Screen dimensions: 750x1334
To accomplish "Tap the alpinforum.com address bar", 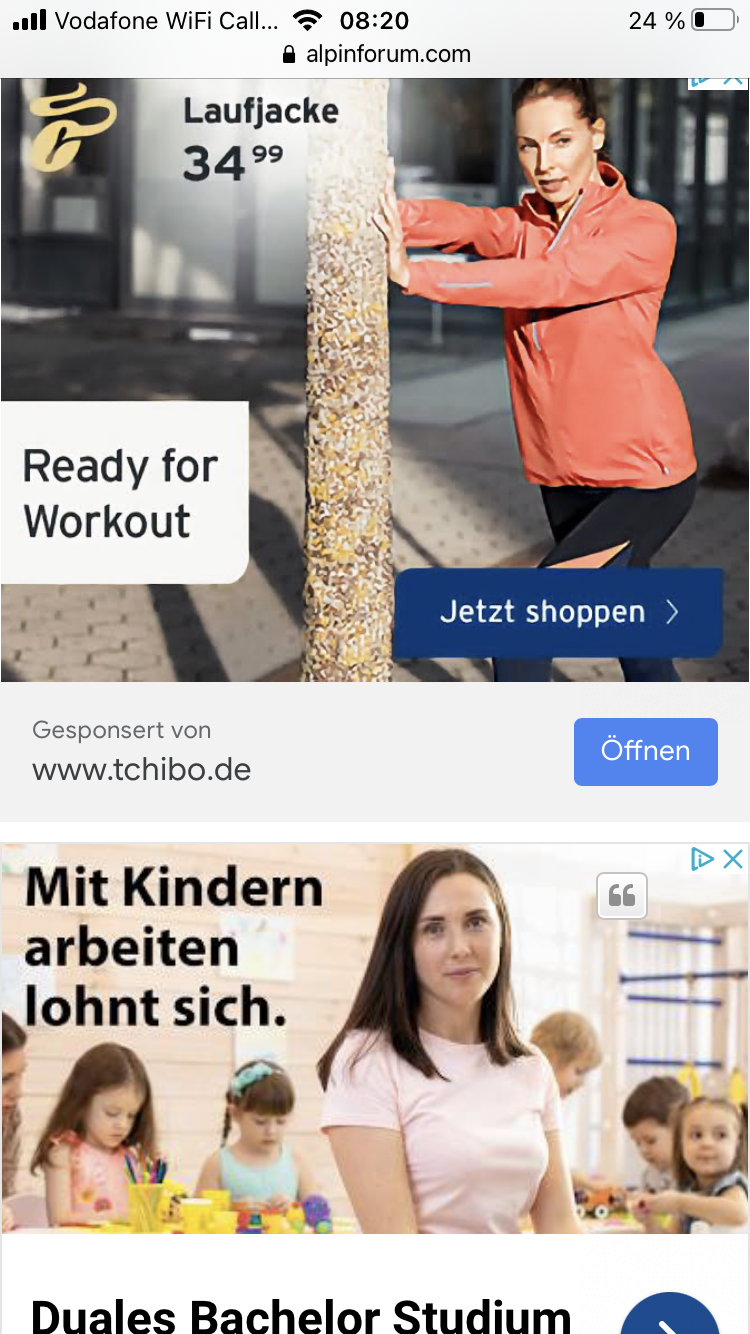I will [x=376, y=55].
